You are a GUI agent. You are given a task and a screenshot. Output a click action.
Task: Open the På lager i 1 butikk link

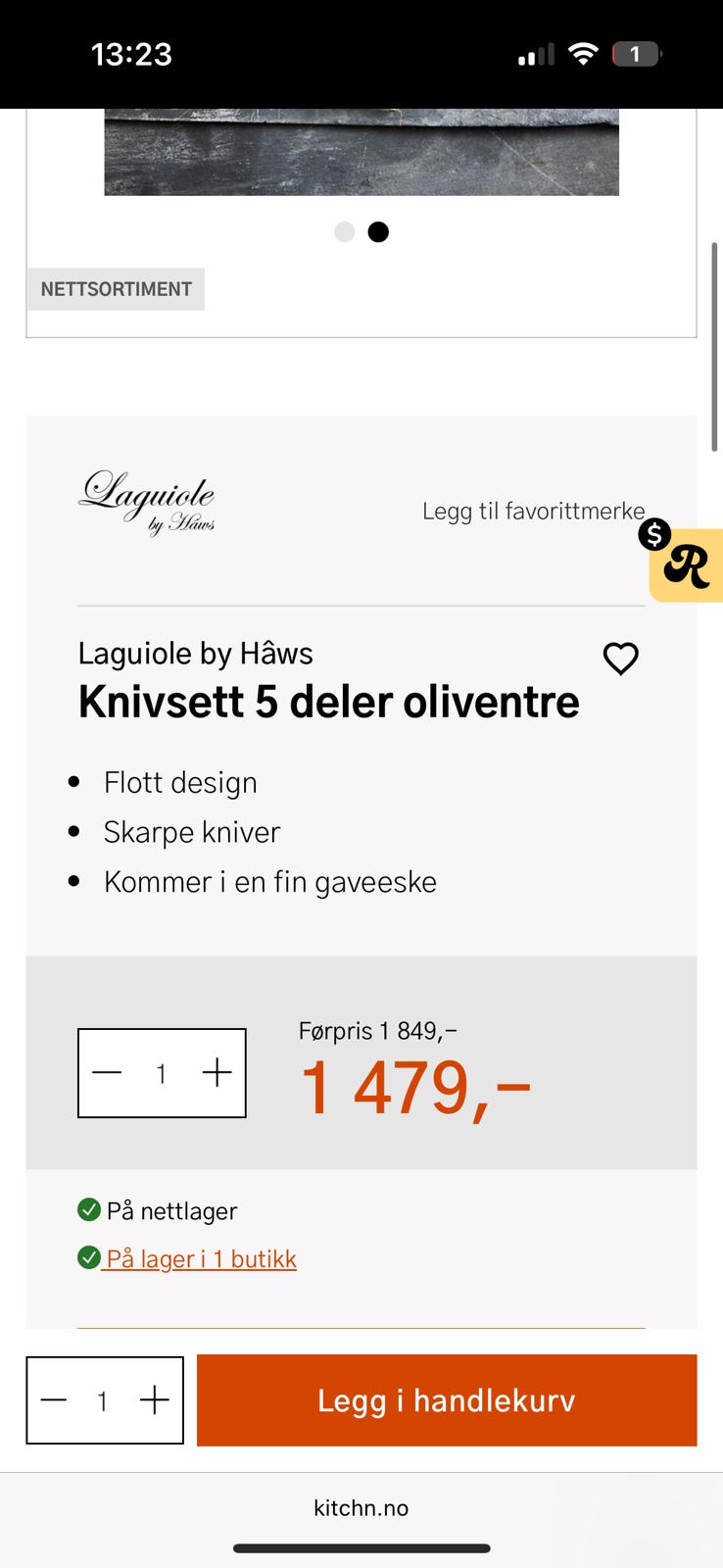click(x=201, y=1257)
